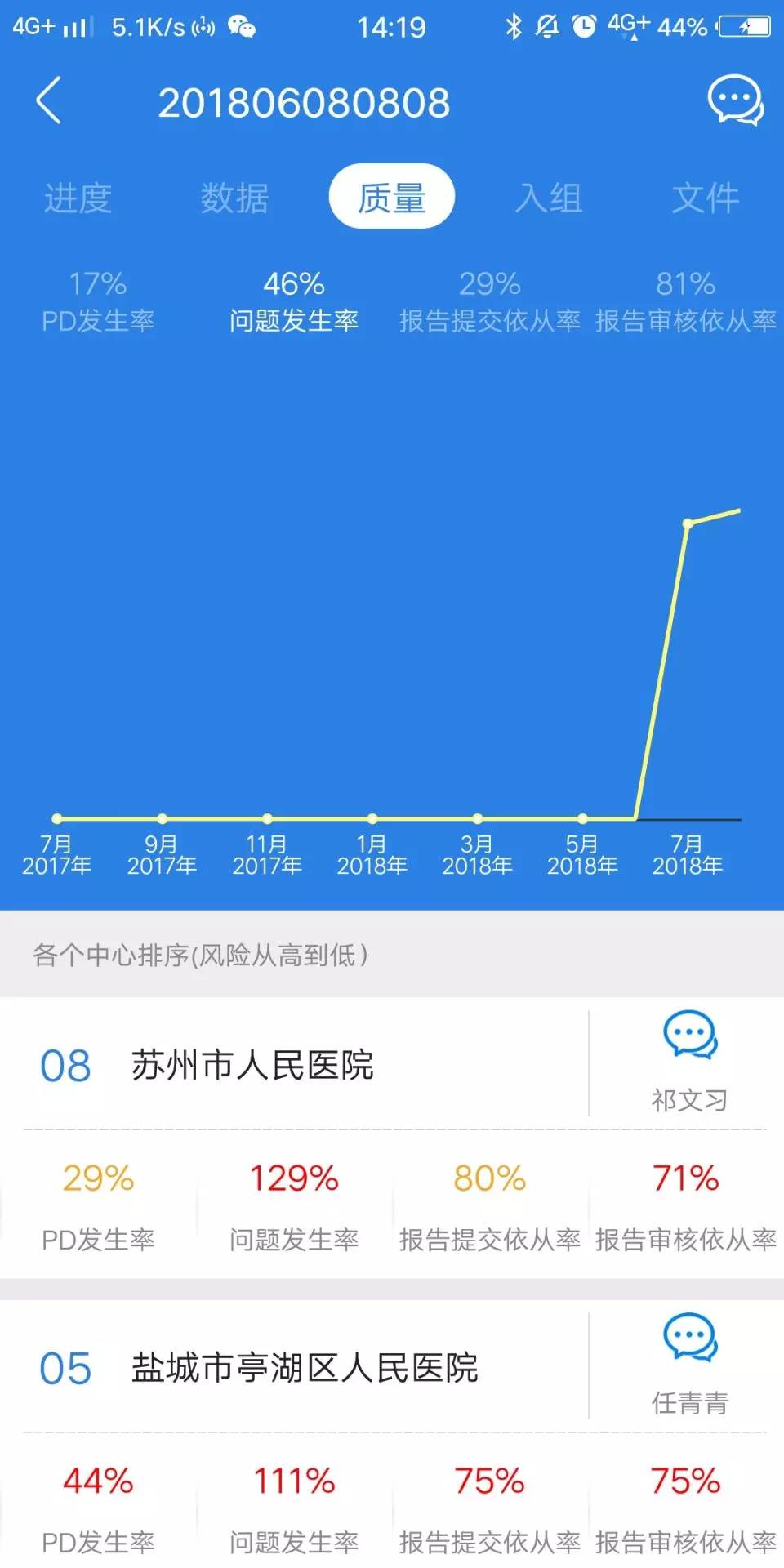This screenshot has width=784, height=1568.
Task: Tap the back arrow to leave this study
Action: 49,100
